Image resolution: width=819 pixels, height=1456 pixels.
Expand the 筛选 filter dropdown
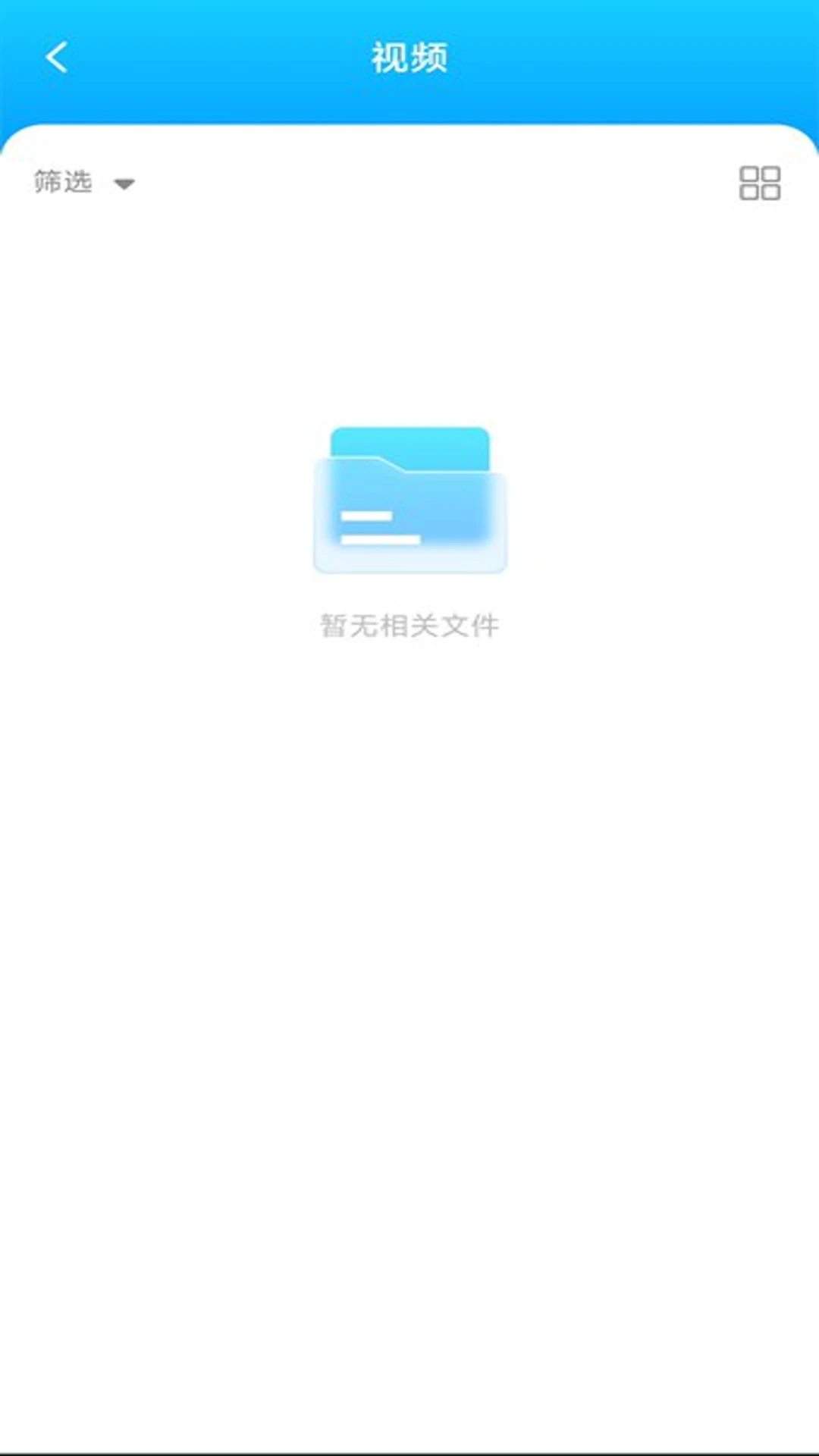pos(83,183)
